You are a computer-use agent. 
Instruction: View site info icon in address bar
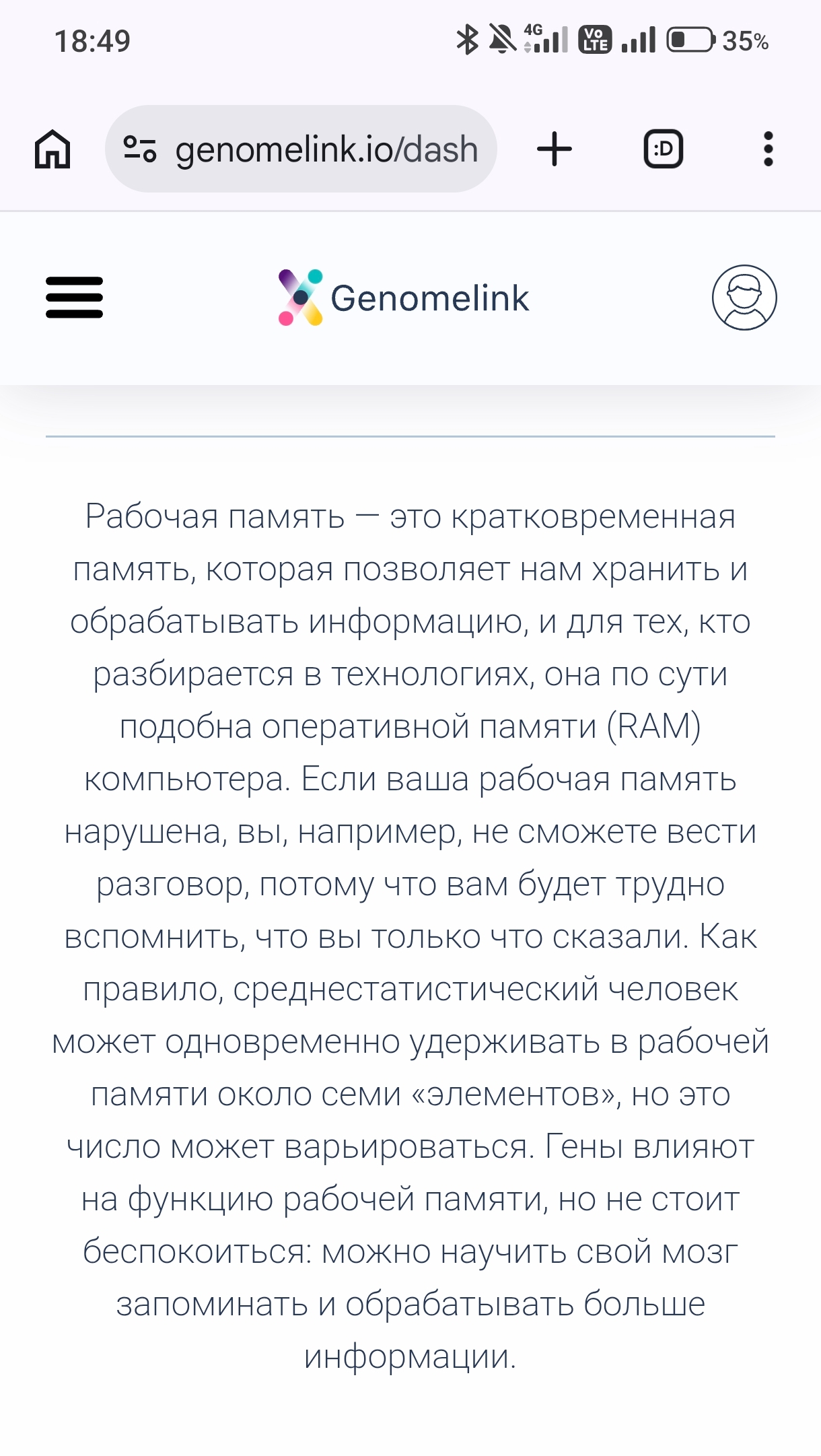coord(140,149)
